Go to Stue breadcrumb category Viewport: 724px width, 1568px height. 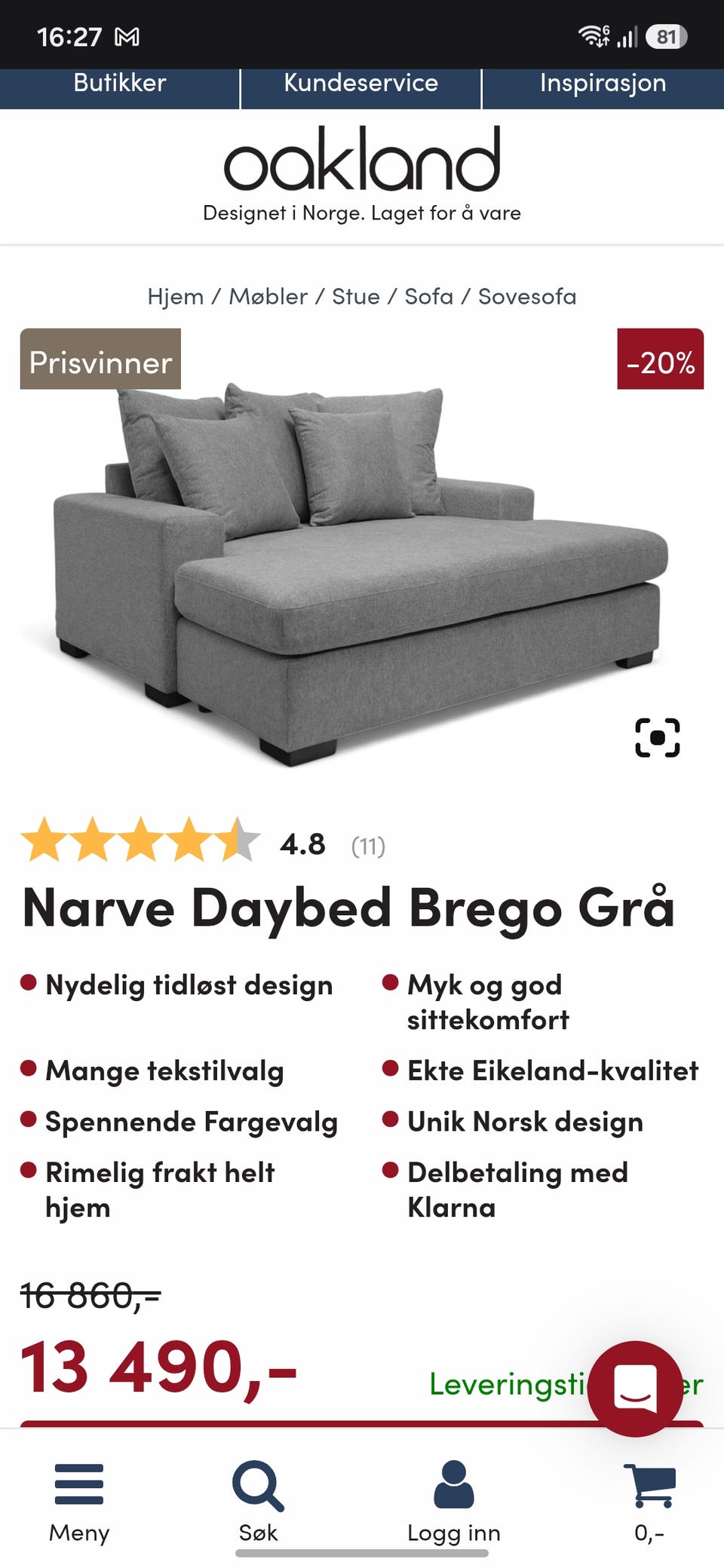tap(356, 296)
